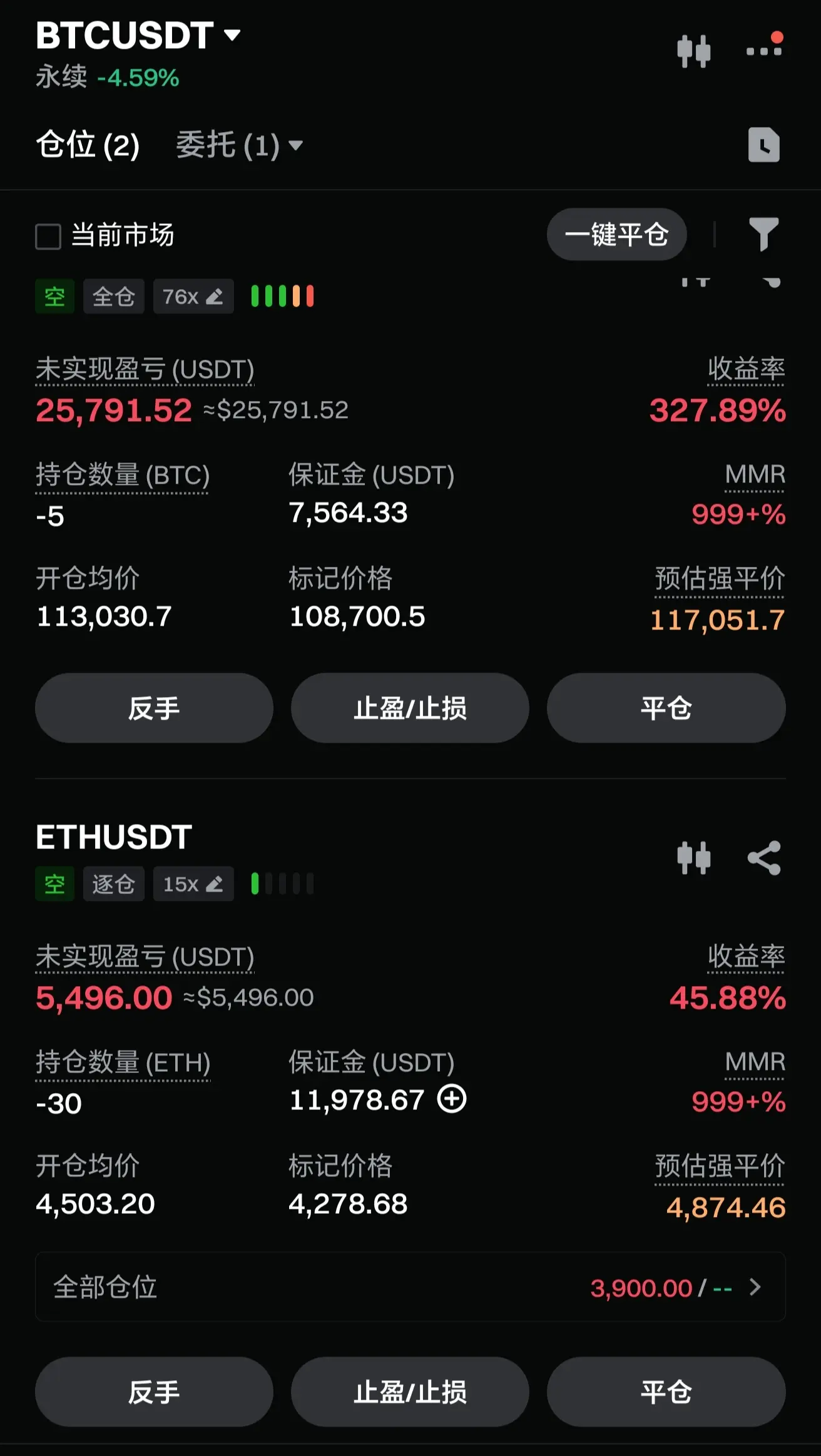Check the 当前市场 checkbox
Image resolution: width=821 pixels, height=1456 pixels.
click(x=48, y=237)
